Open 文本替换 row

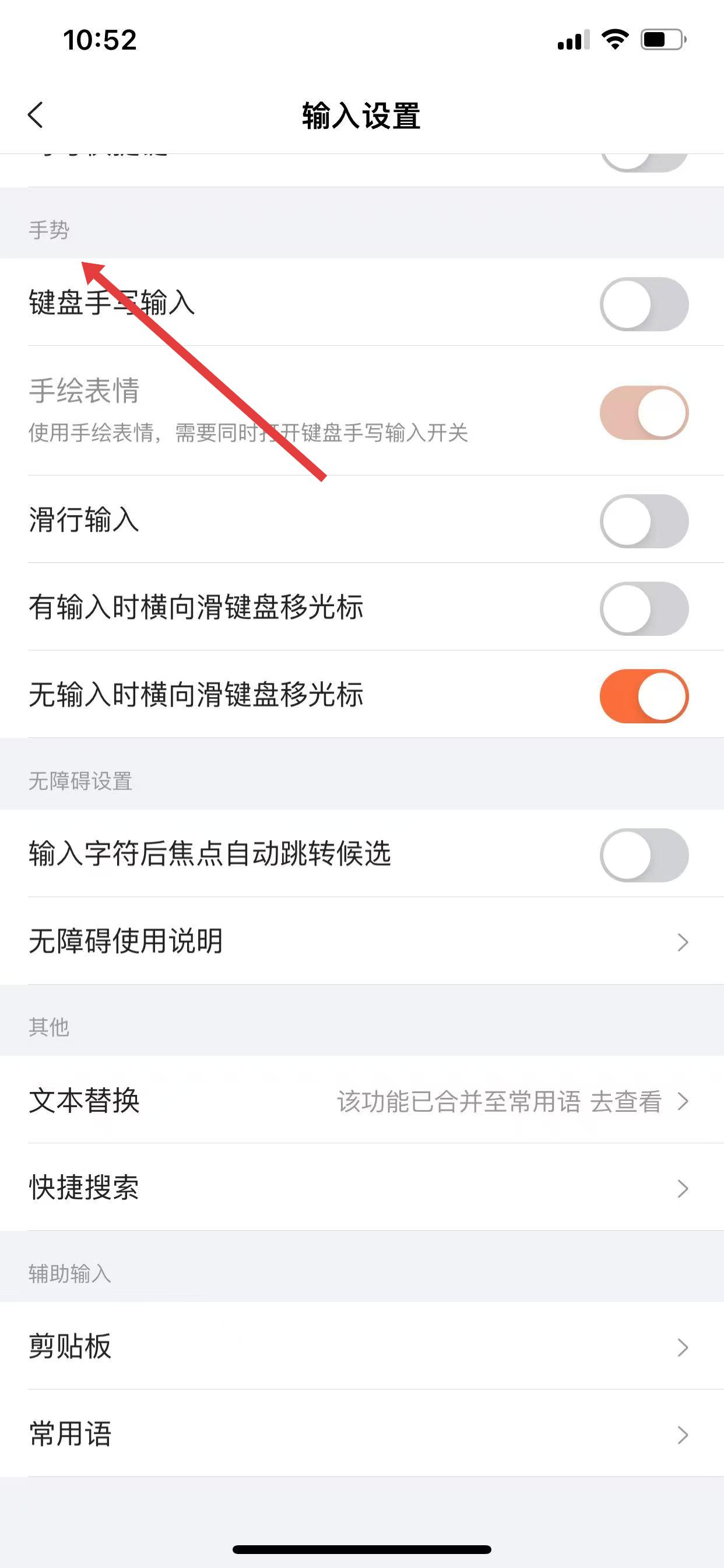[361, 1101]
